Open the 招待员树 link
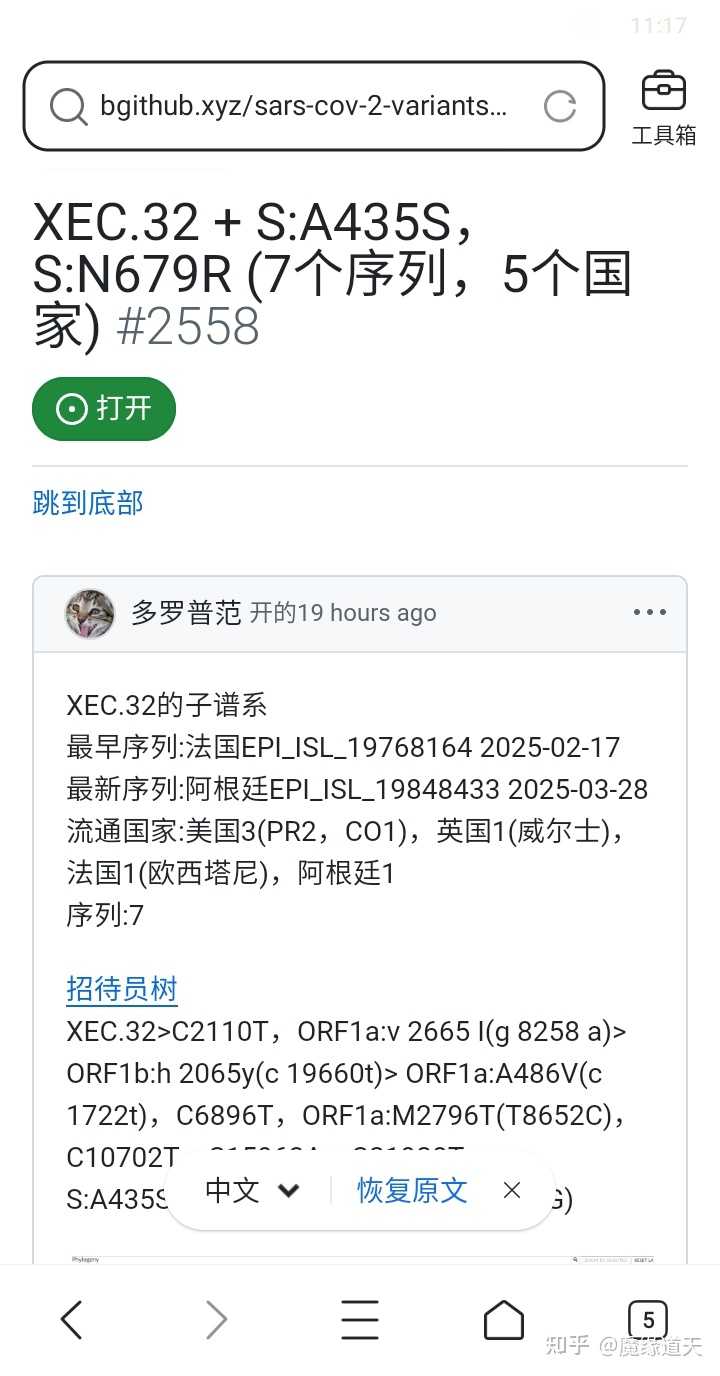The width and height of the screenshot is (720, 1376). pyautogui.click(x=122, y=990)
